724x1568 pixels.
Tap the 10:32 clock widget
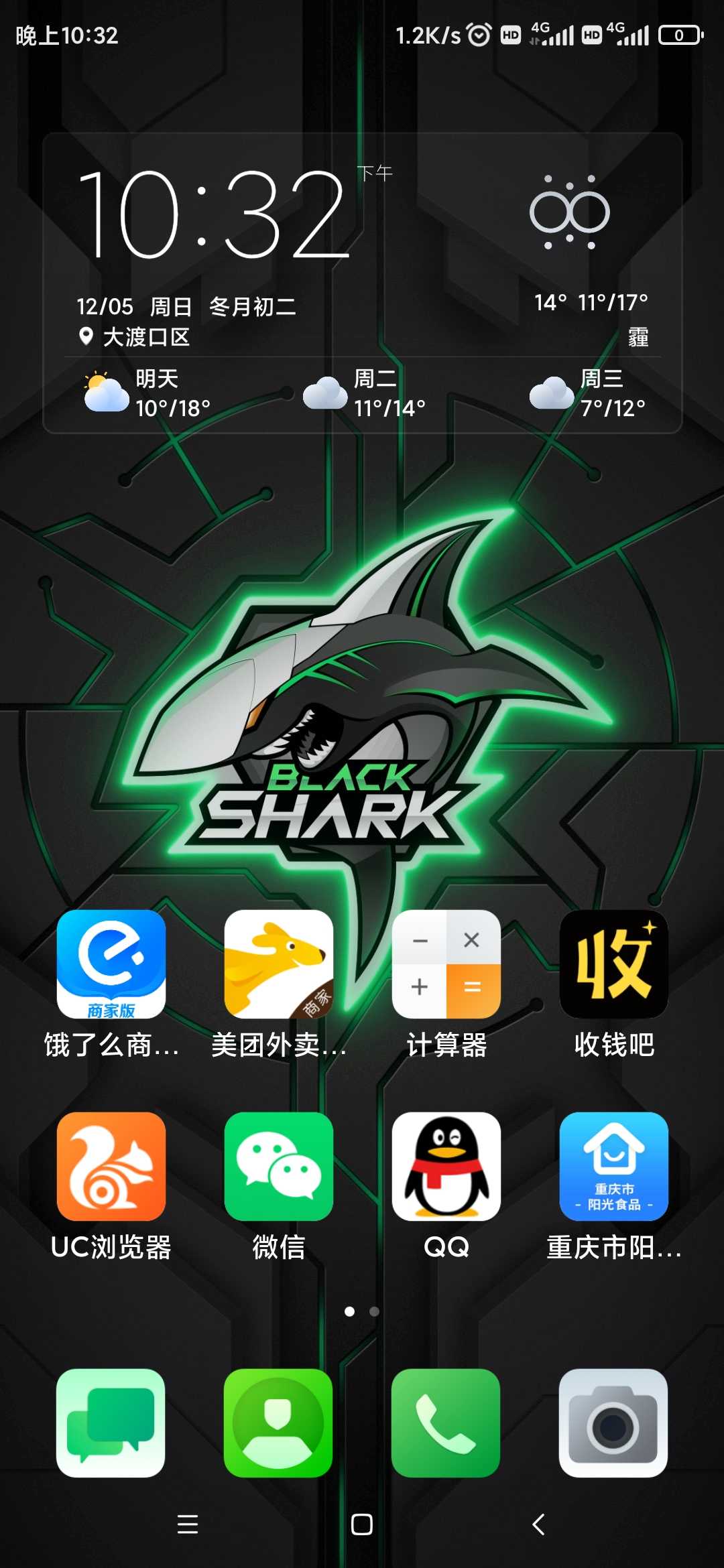pos(213,214)
